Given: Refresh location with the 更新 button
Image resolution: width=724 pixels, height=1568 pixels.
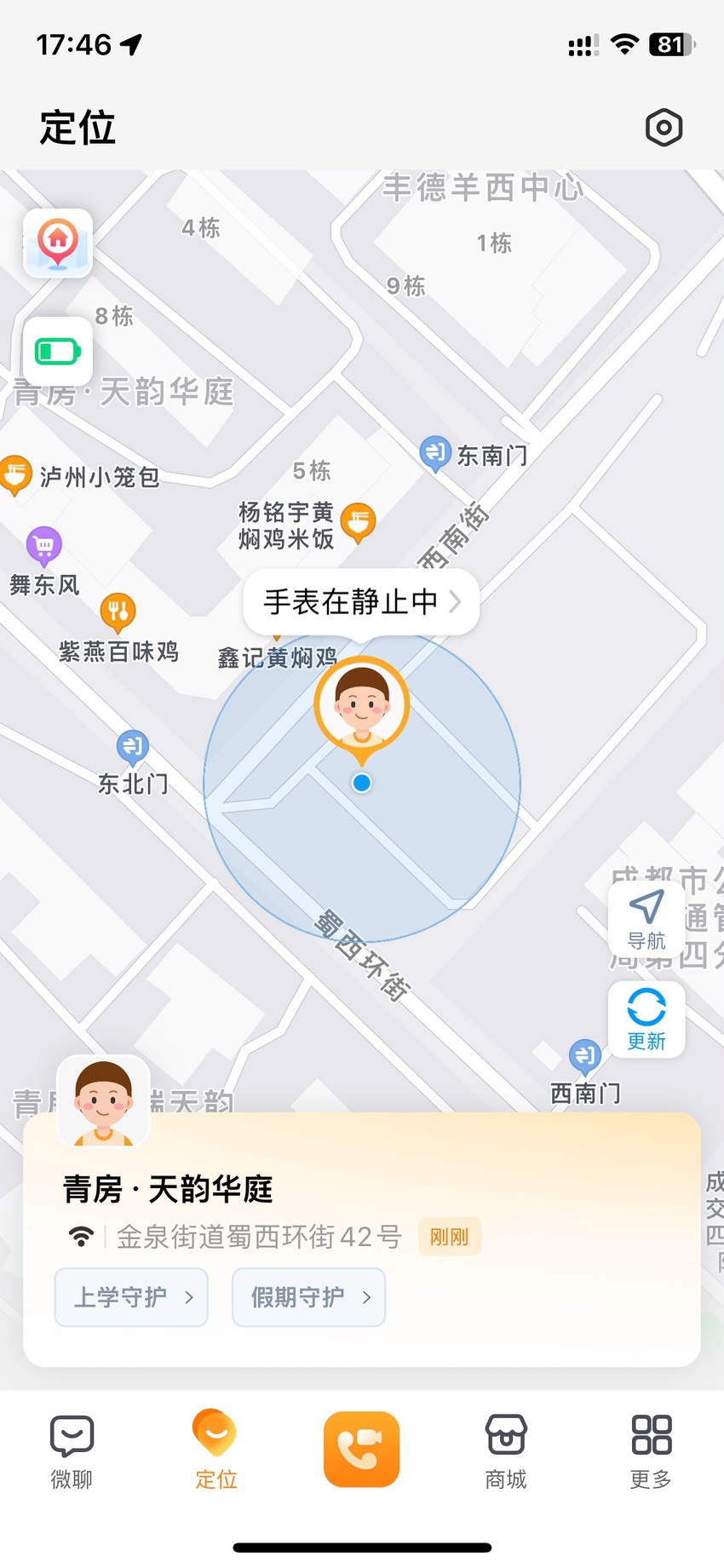Looking at the screenshot, I should click(646, 1019).
